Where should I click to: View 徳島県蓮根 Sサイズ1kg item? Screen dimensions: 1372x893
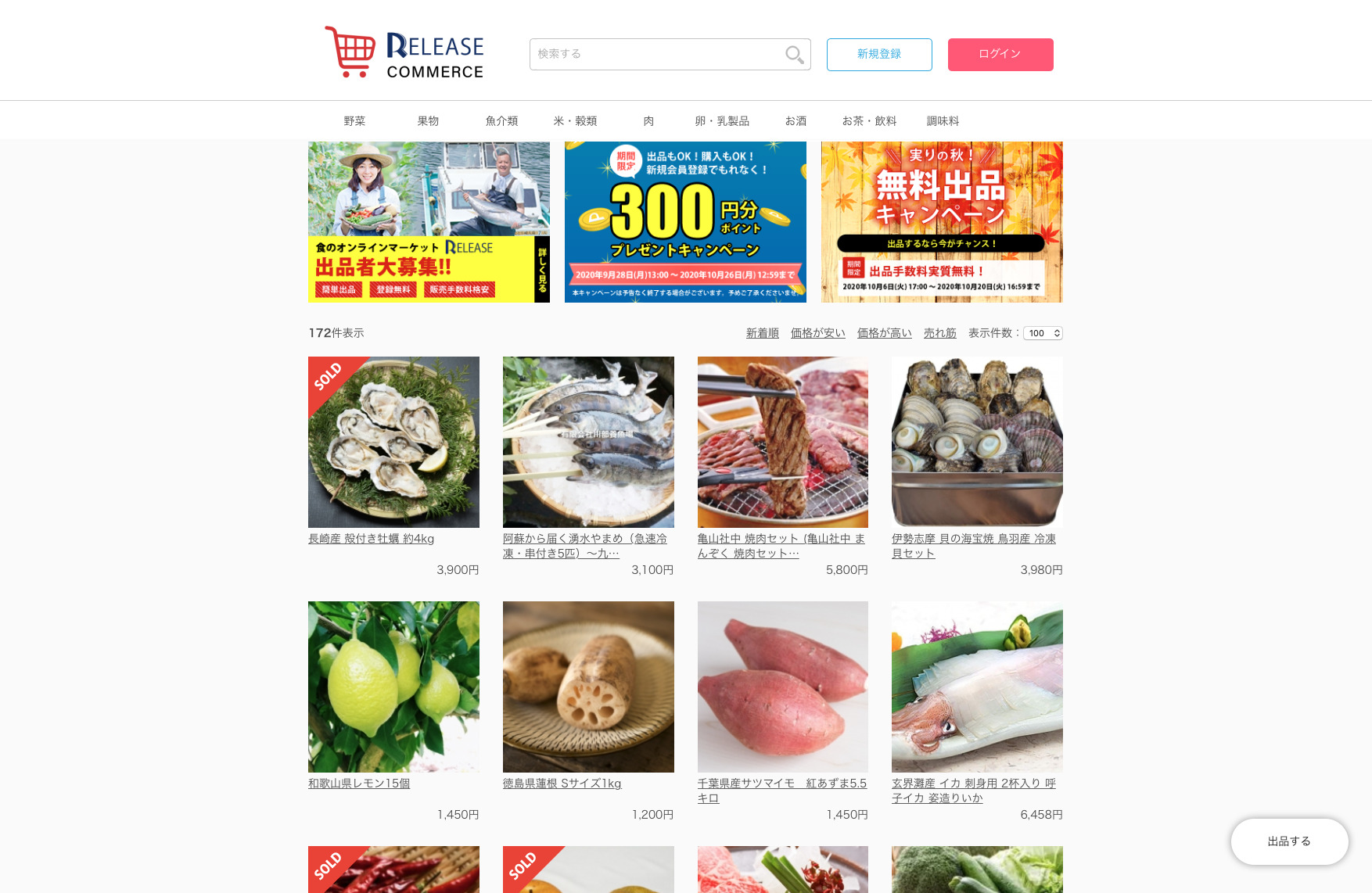tap(562, 784)
